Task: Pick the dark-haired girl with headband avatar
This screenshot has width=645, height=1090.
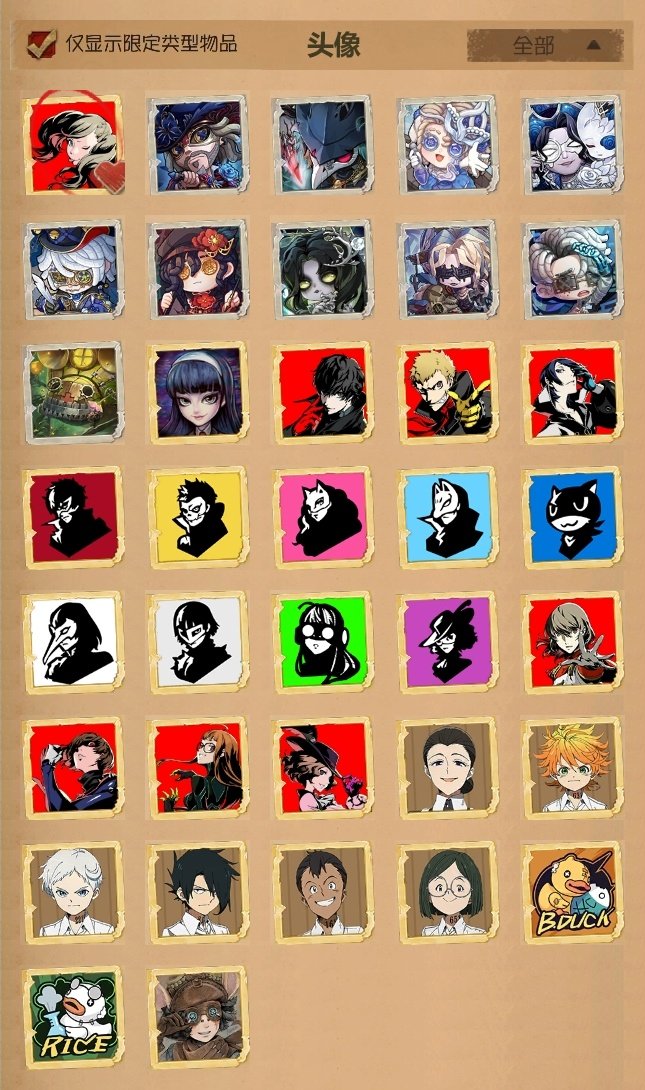Action: pyautogui.click(x=197, y=392)
